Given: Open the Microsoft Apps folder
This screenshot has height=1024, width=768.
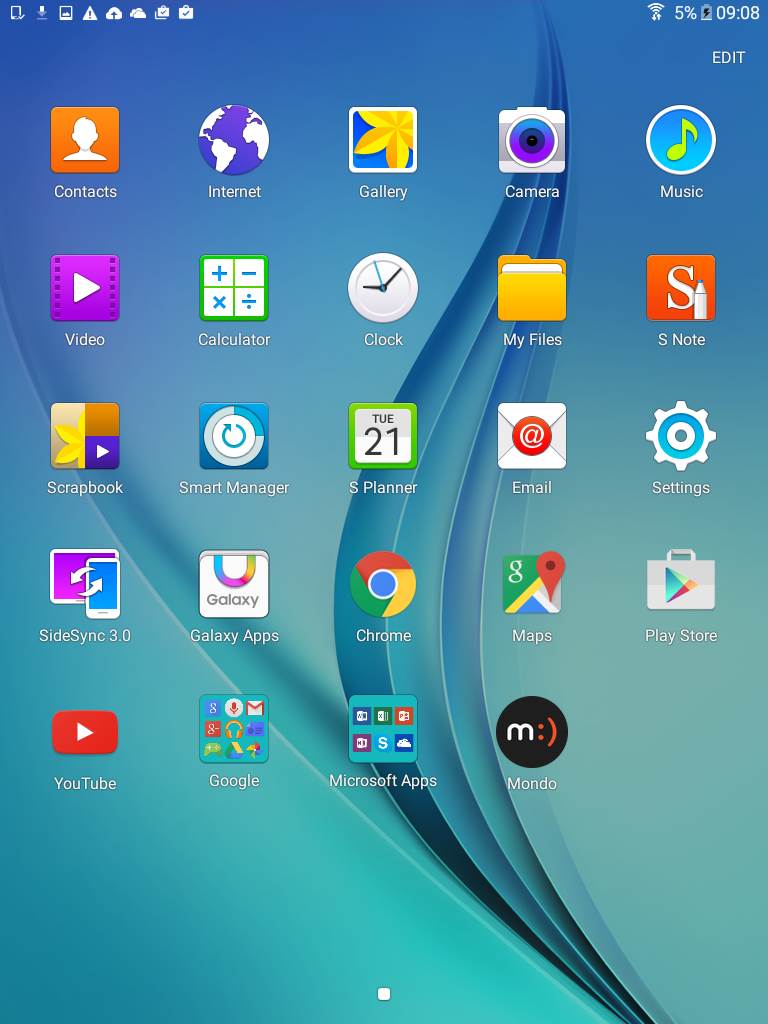Looking at the screenshot, I should click(383, 729).
